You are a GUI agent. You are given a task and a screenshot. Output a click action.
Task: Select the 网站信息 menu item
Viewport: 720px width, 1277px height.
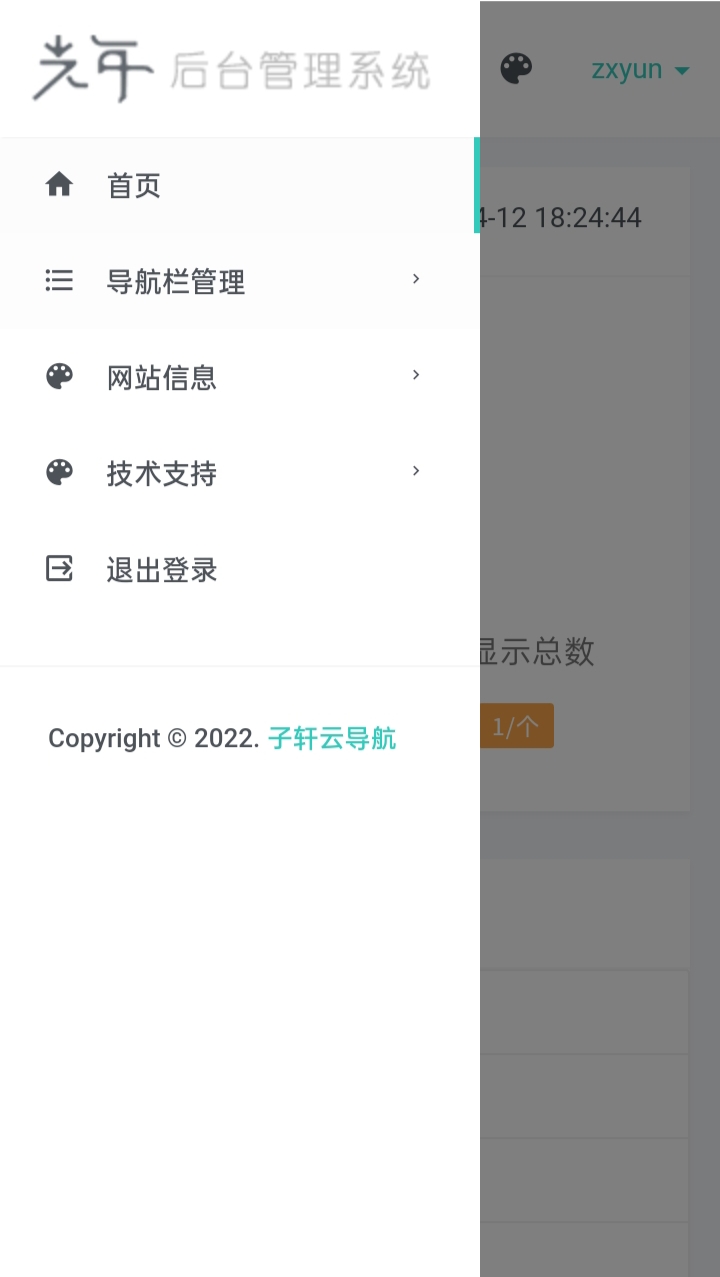pyautogui.click(x=161, y=377)
